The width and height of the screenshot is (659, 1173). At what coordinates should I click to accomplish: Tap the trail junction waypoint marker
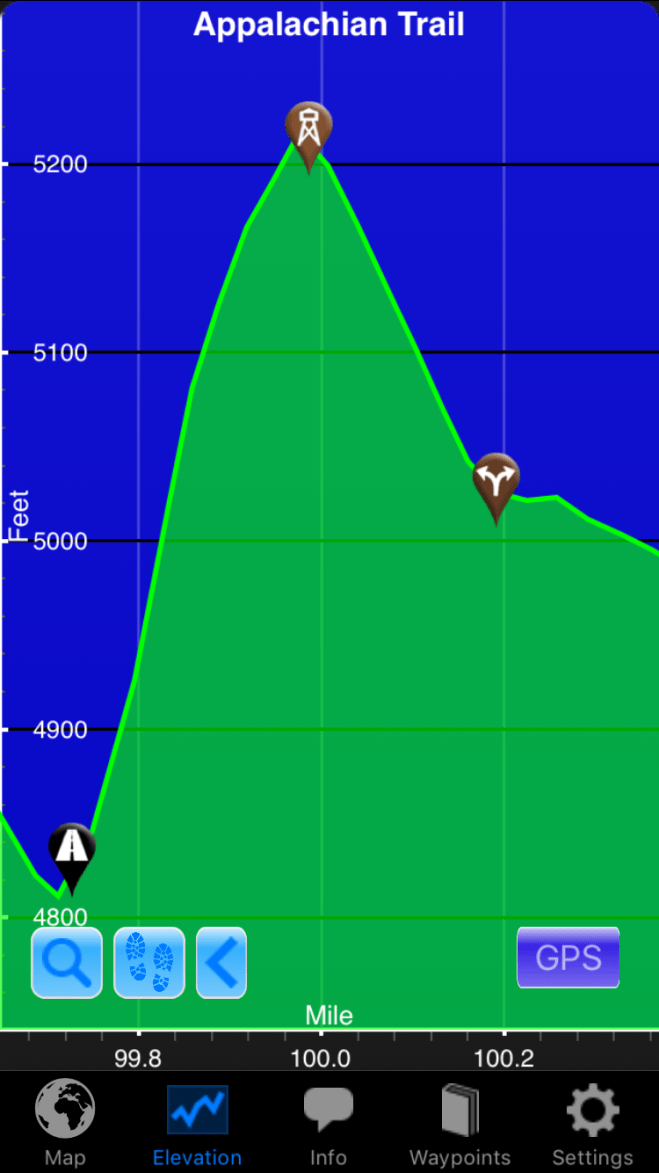coord(496,481)
